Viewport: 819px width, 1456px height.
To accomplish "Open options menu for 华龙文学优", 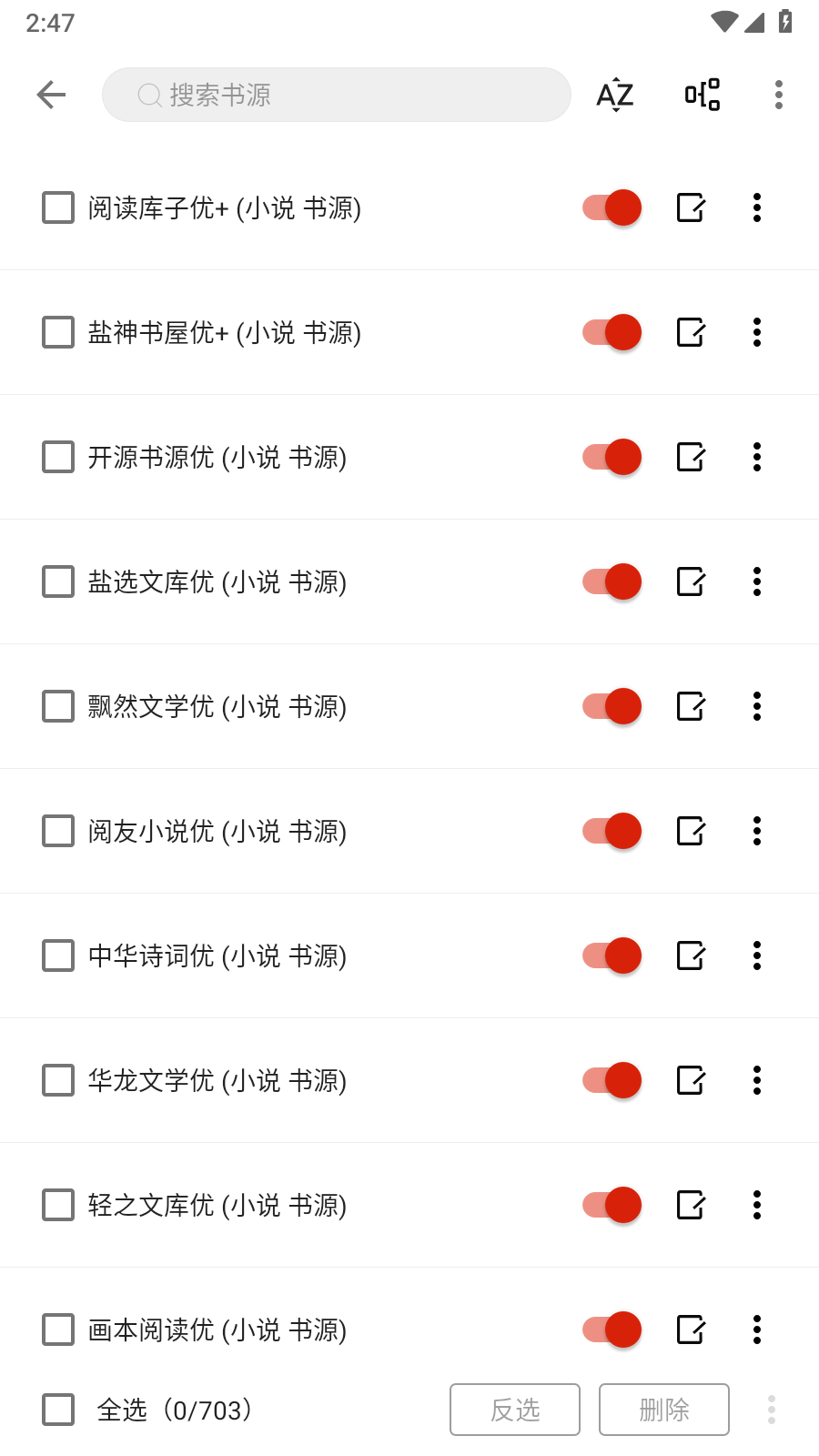I will 756,1080.
